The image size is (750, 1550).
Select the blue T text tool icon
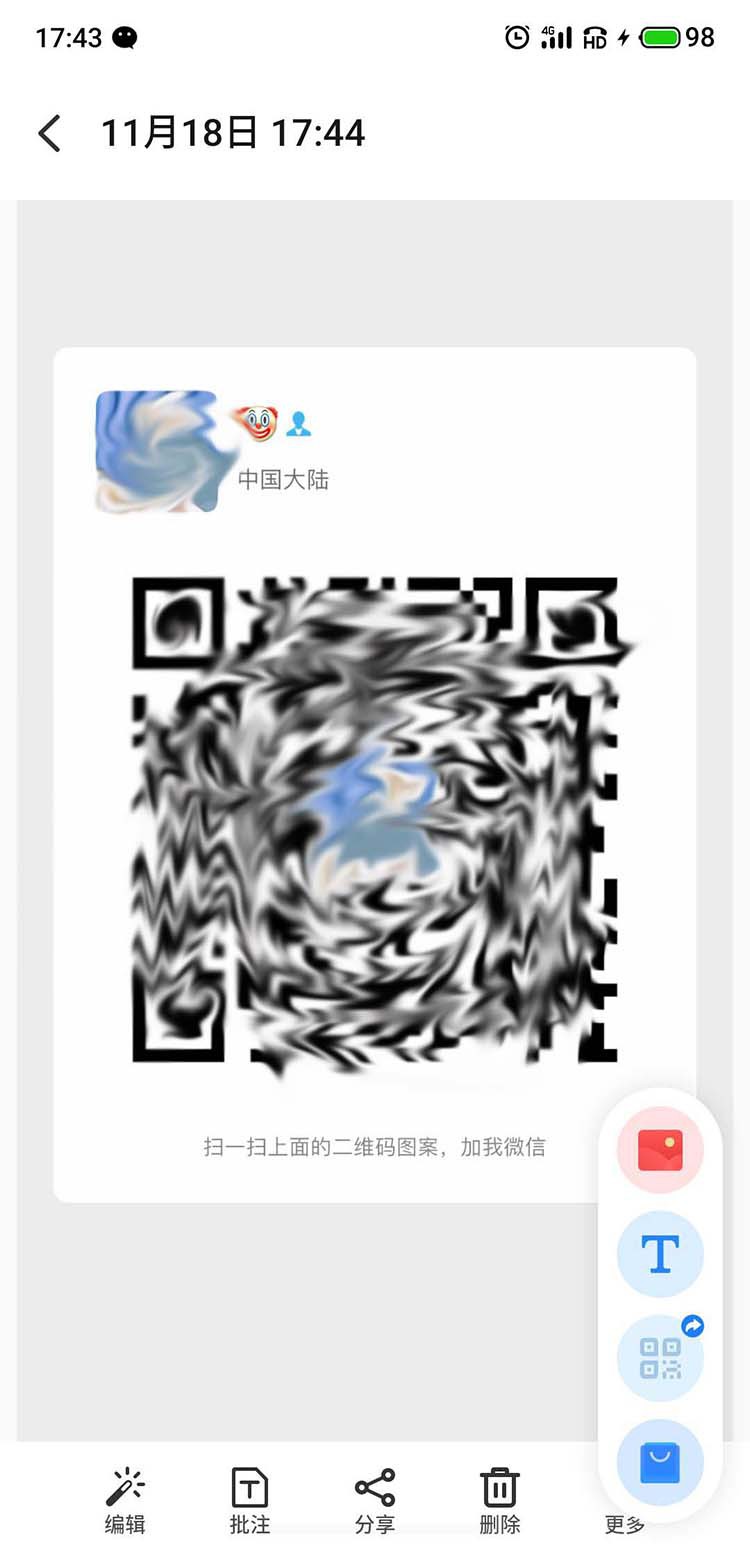(659, 1254)
